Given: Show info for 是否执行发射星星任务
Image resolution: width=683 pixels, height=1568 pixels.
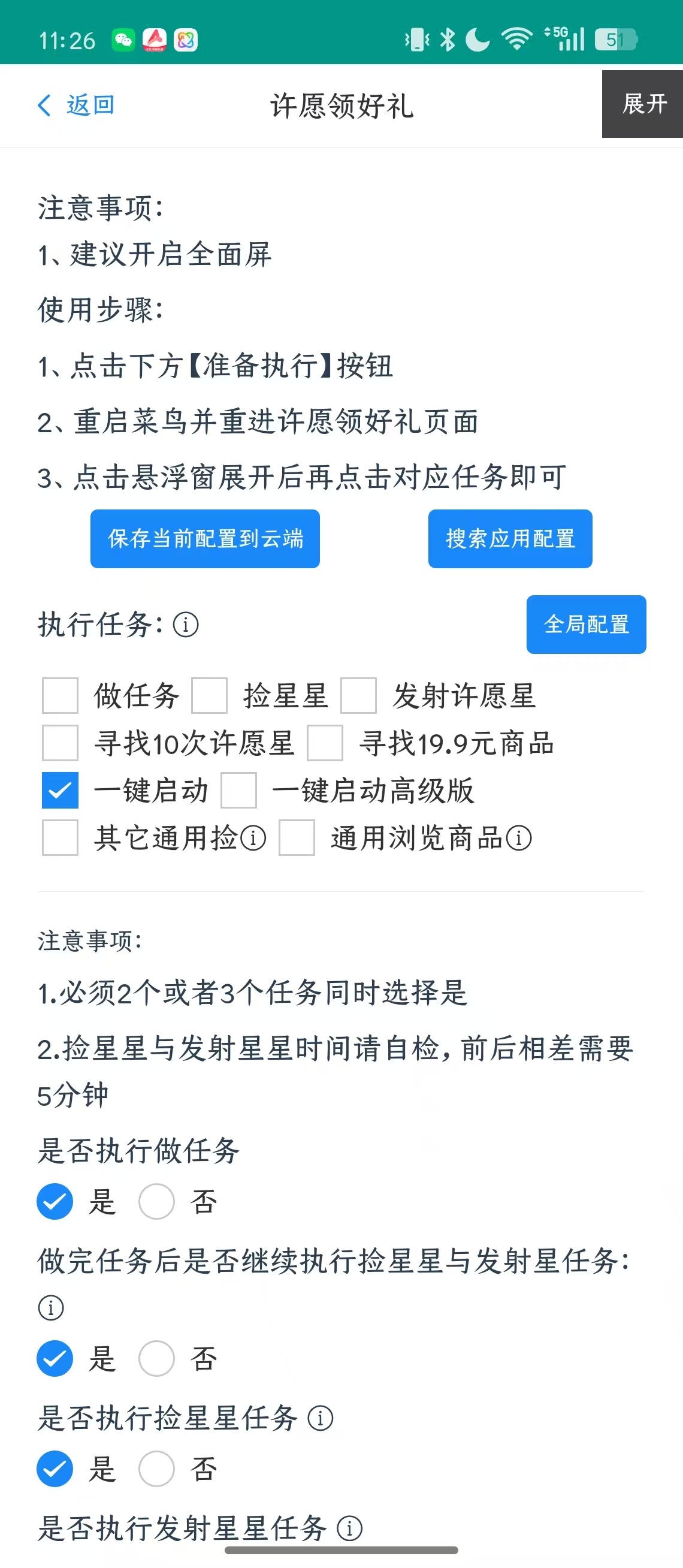Looking at the screenshot, I should [x=349, y=1528].
